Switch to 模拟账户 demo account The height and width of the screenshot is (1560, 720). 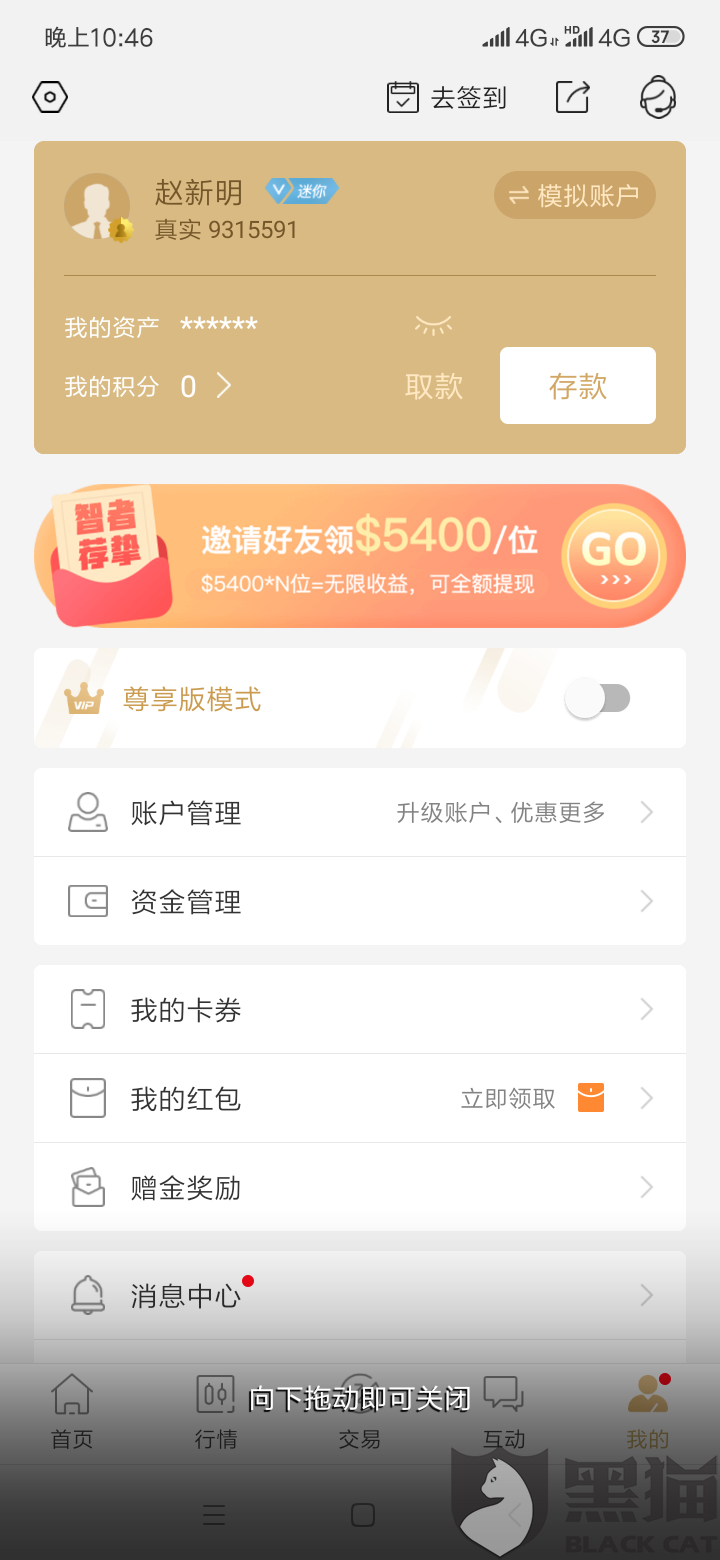coord(575,195)
